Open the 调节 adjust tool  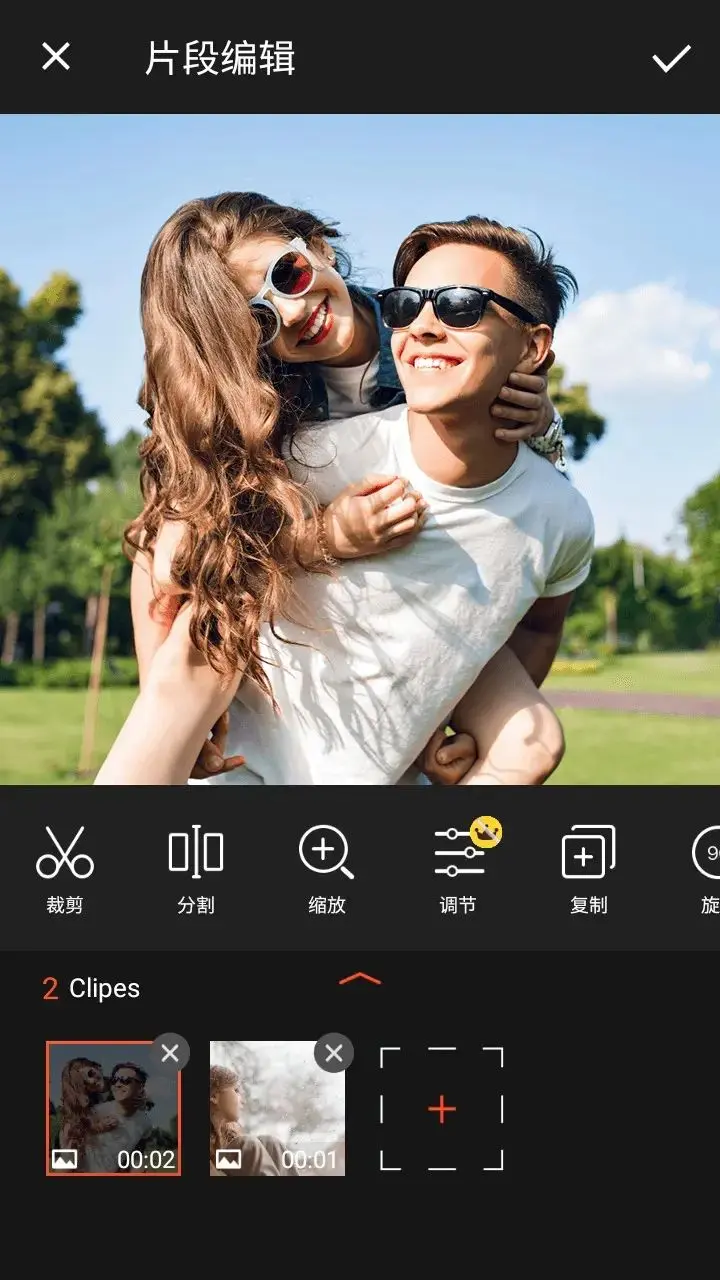click(459, 868)
